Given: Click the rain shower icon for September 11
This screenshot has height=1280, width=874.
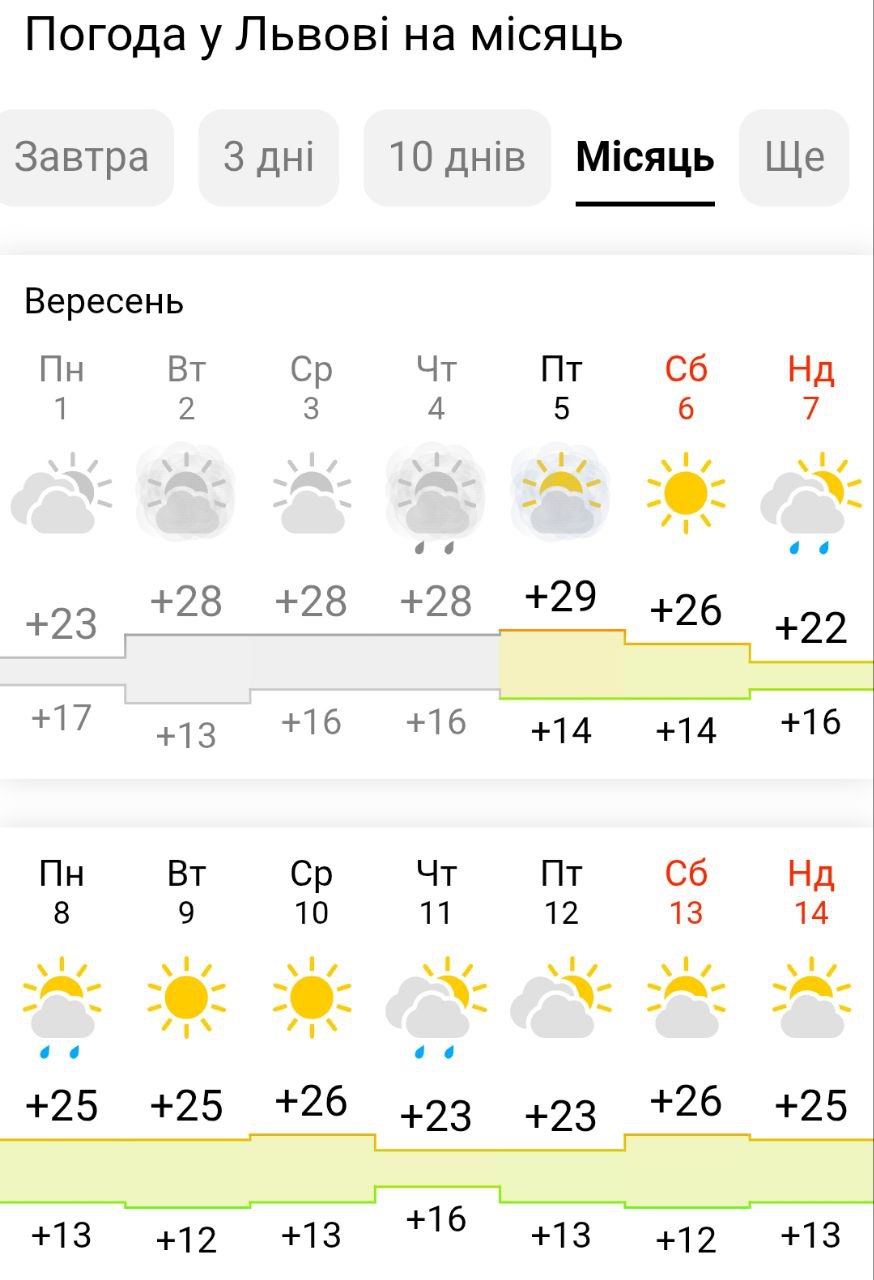Looking at the screenshot, I should coord(435,1000).
